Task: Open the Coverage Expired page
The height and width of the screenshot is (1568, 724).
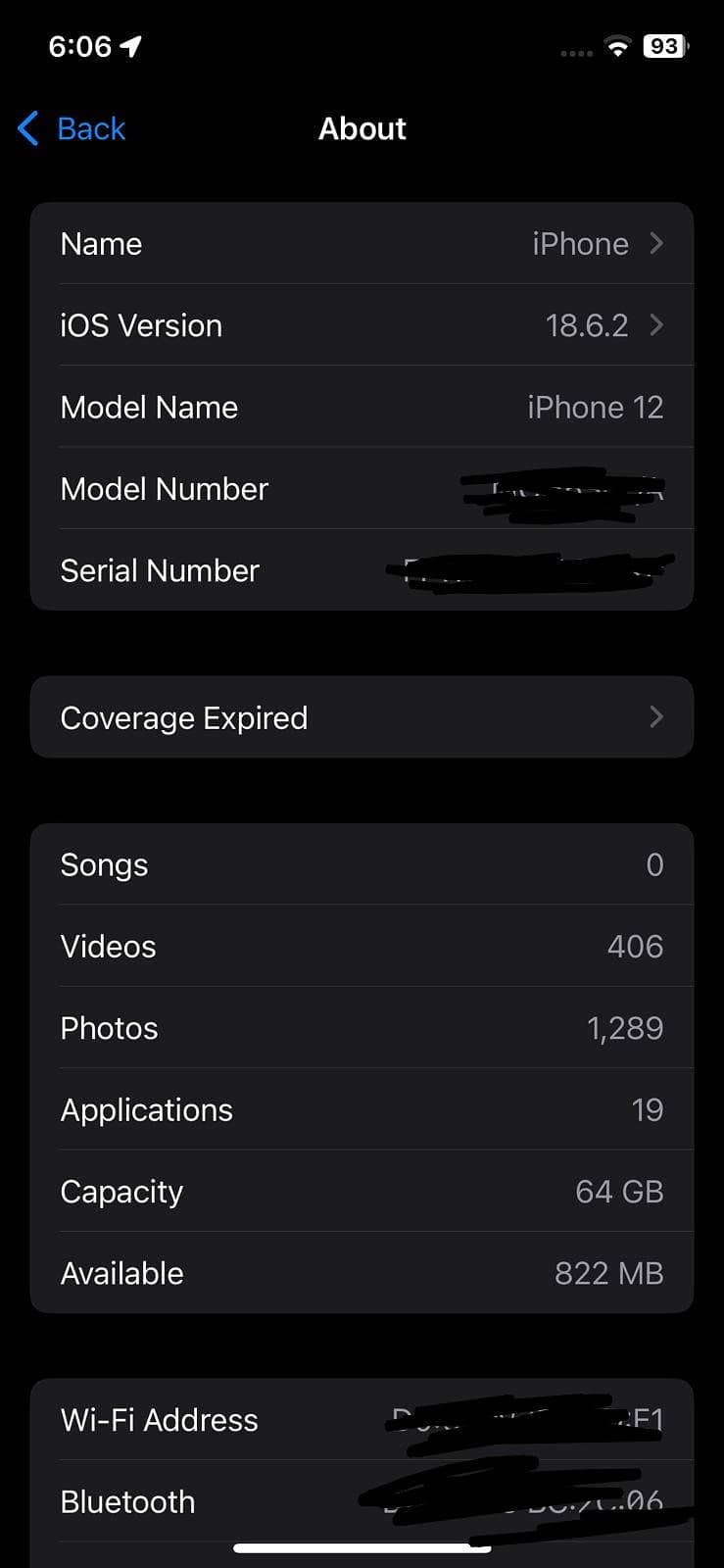Action: point(362,716)
